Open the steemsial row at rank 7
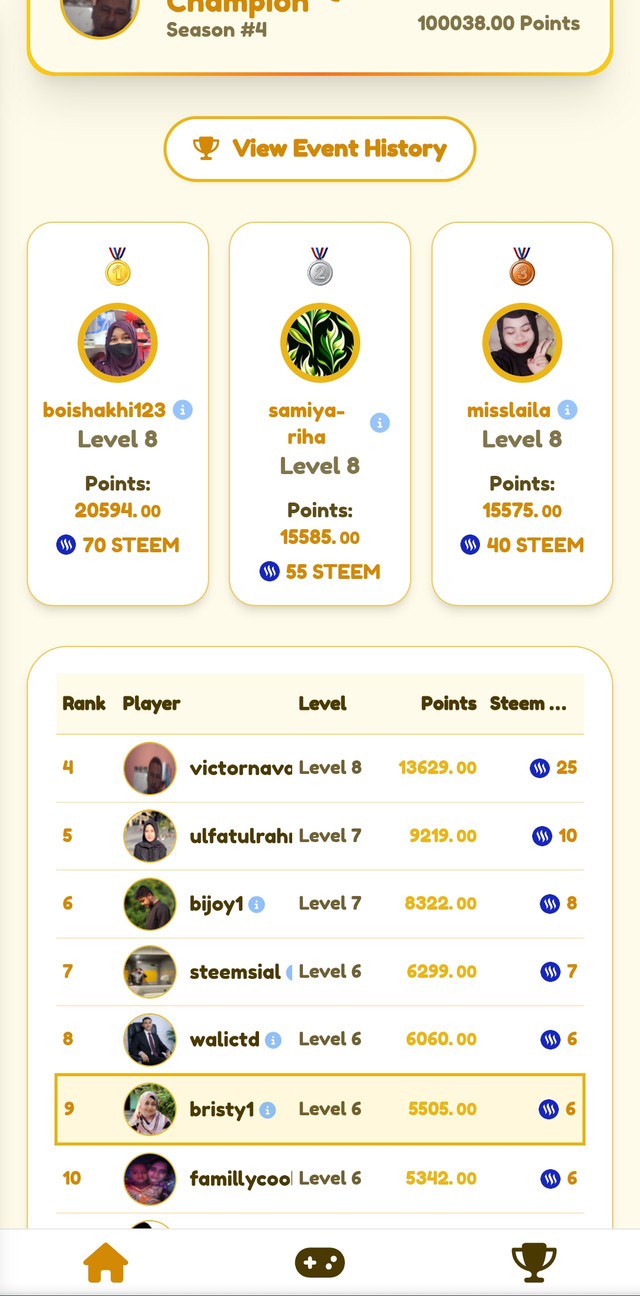The width and height of the screenshot is (640, 1296). [x=320, y=972]
